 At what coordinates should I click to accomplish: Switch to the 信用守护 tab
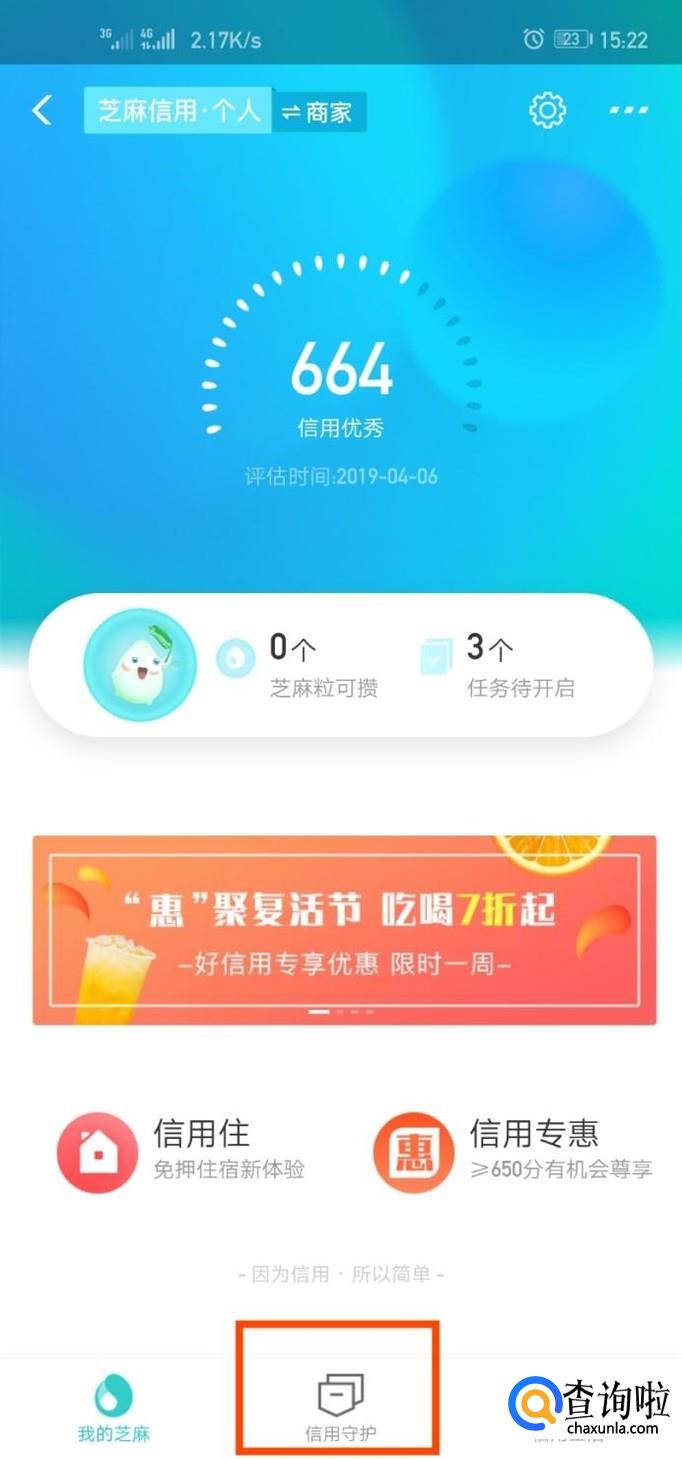(x=340, y=1406)
